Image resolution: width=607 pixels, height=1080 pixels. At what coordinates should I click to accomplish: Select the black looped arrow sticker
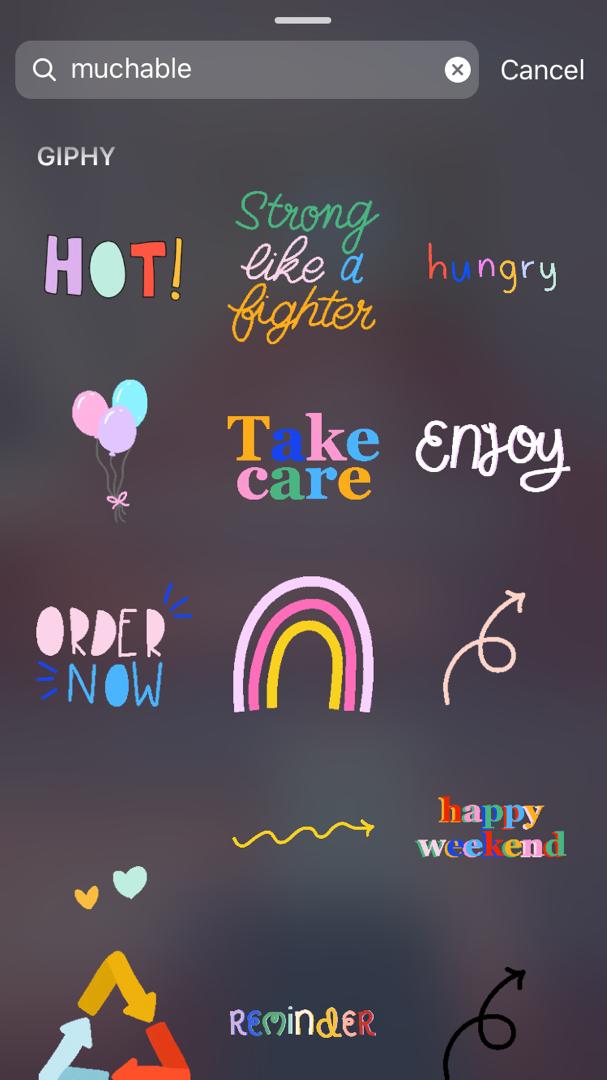click(x=485, y=1022)
